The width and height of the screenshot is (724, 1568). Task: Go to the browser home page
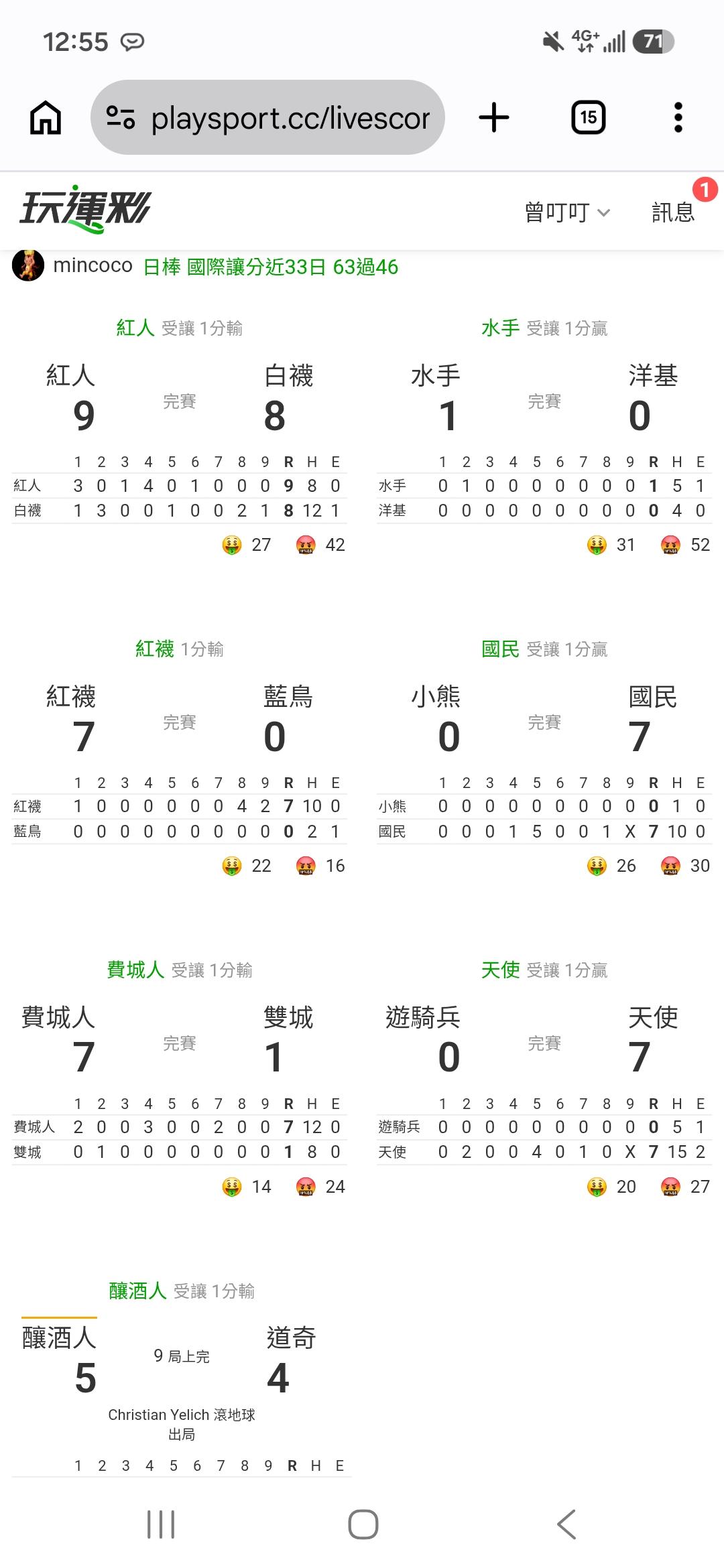46,118
